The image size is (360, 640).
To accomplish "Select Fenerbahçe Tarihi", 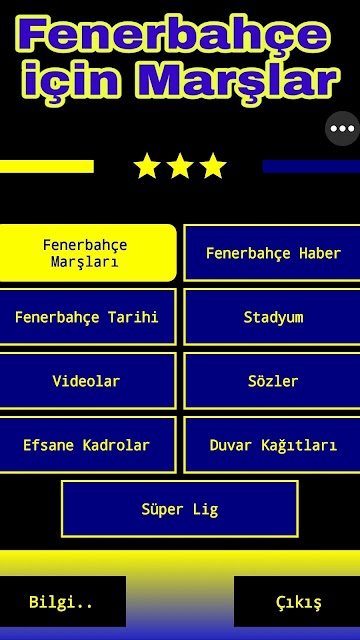I will click(x=88, y=317).
